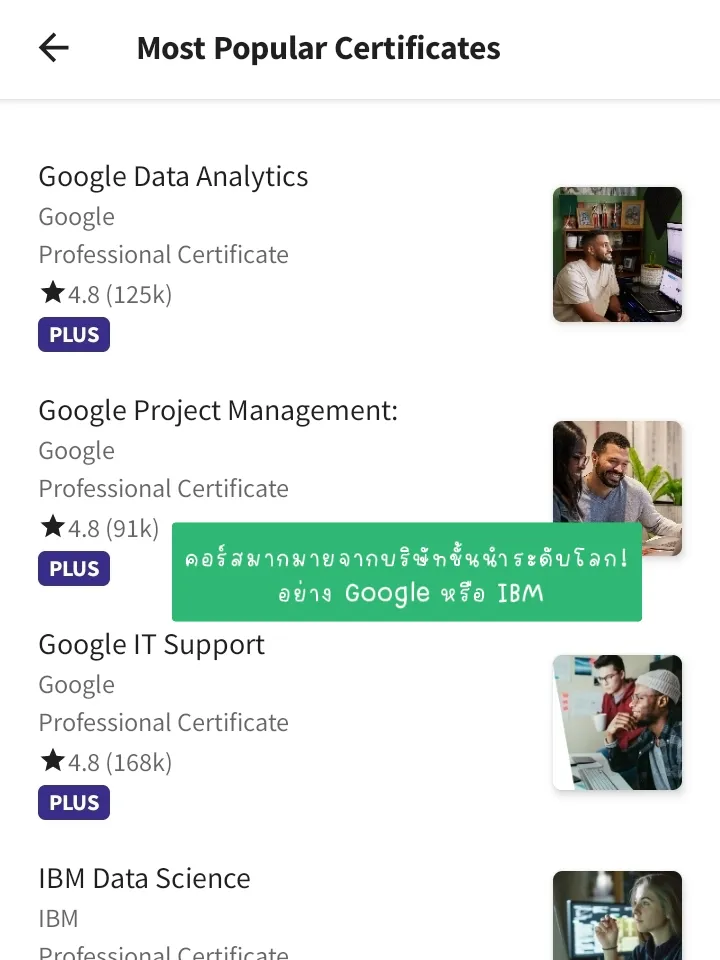Viewport: 720px width, 960px height.
Task: Click the Google Data Analytics course thumbnail
Action: point(617,254)
